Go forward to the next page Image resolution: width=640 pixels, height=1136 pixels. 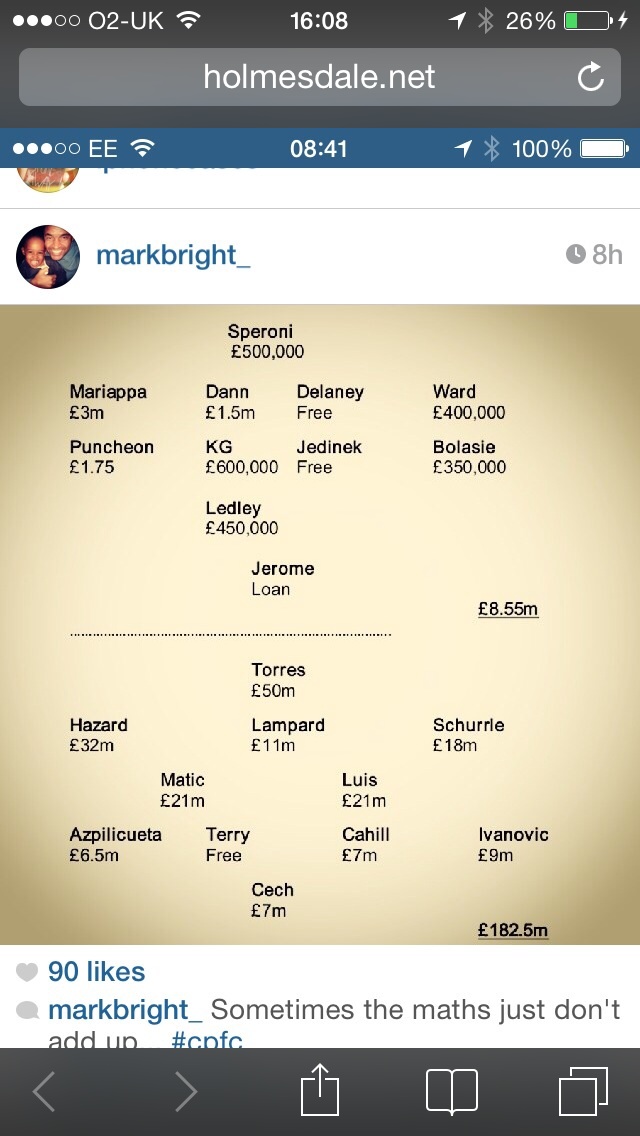(185, 1091)
